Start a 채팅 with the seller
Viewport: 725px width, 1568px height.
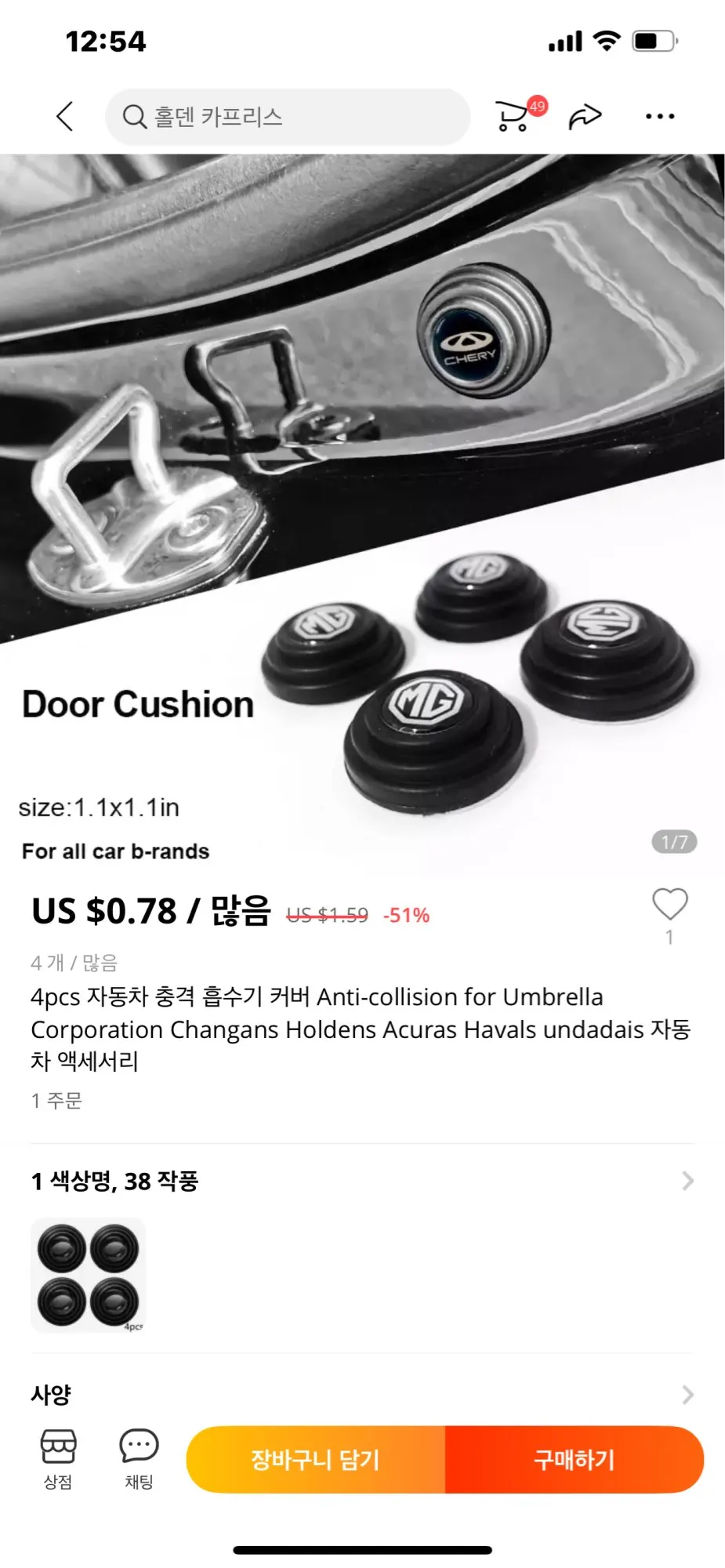[139, 1458]
